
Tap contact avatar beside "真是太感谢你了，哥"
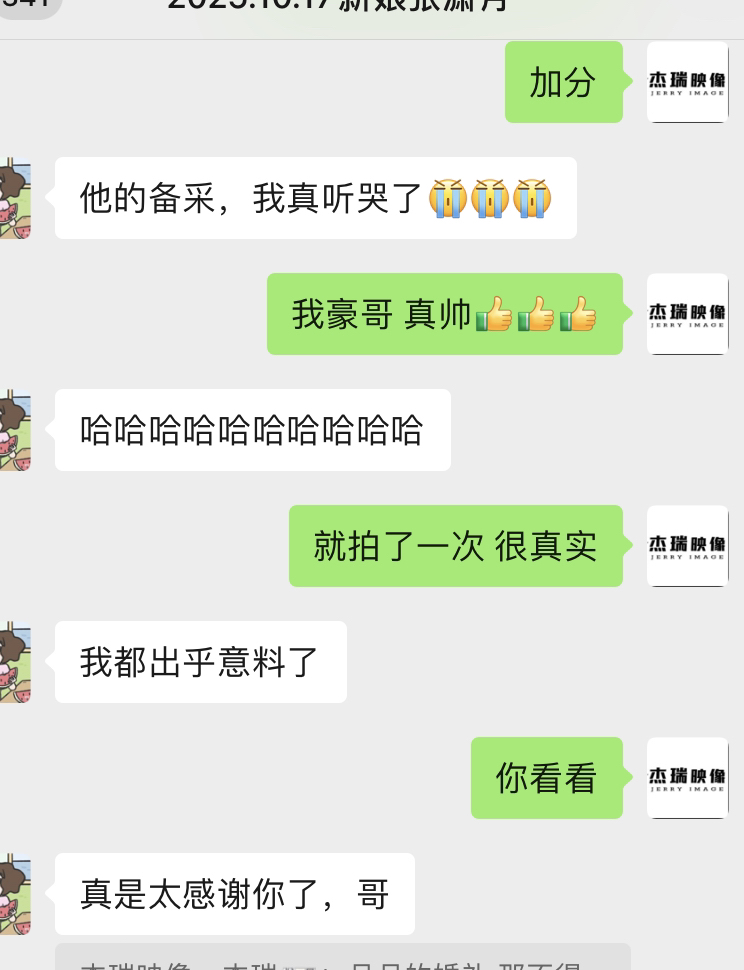(x=14, y=894)
